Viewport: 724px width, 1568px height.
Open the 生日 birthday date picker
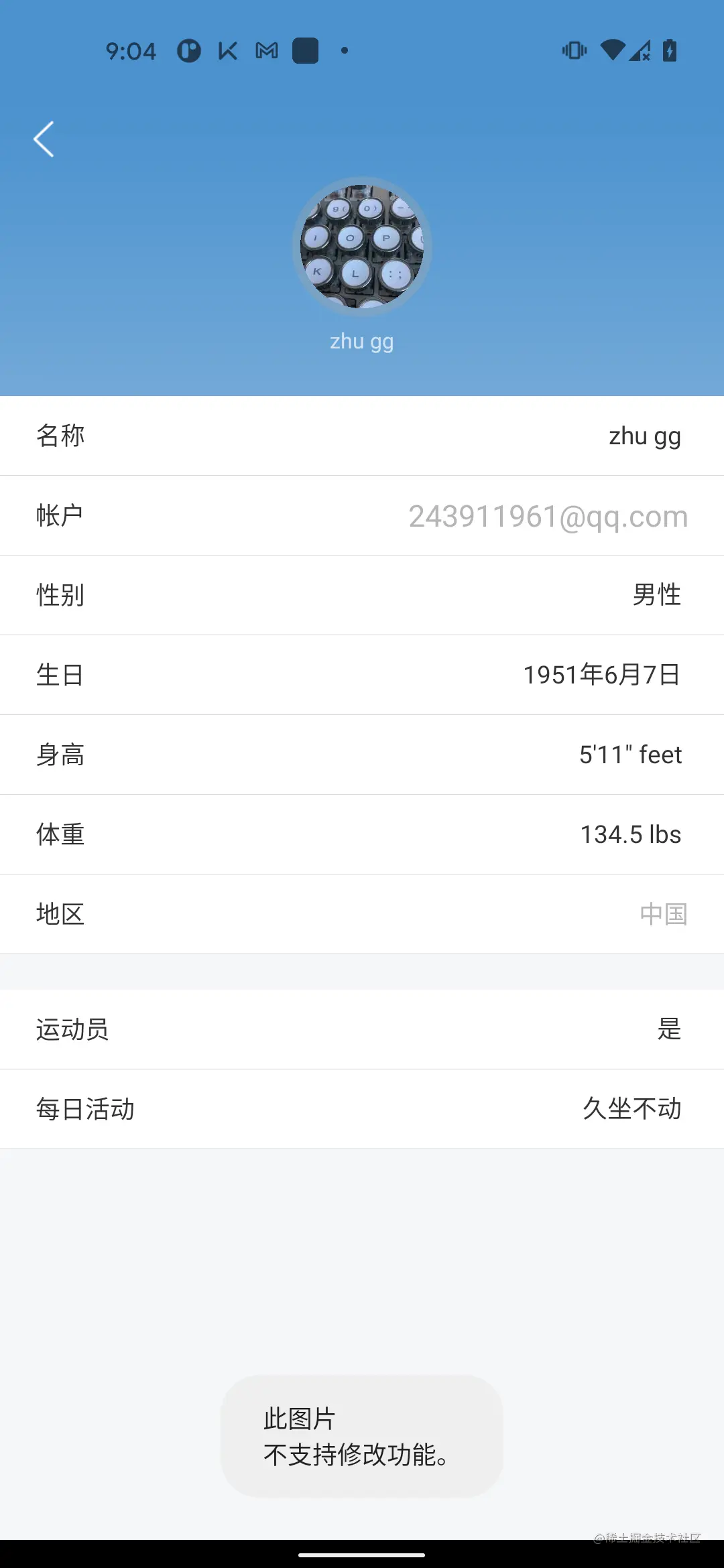pos(362,675)
